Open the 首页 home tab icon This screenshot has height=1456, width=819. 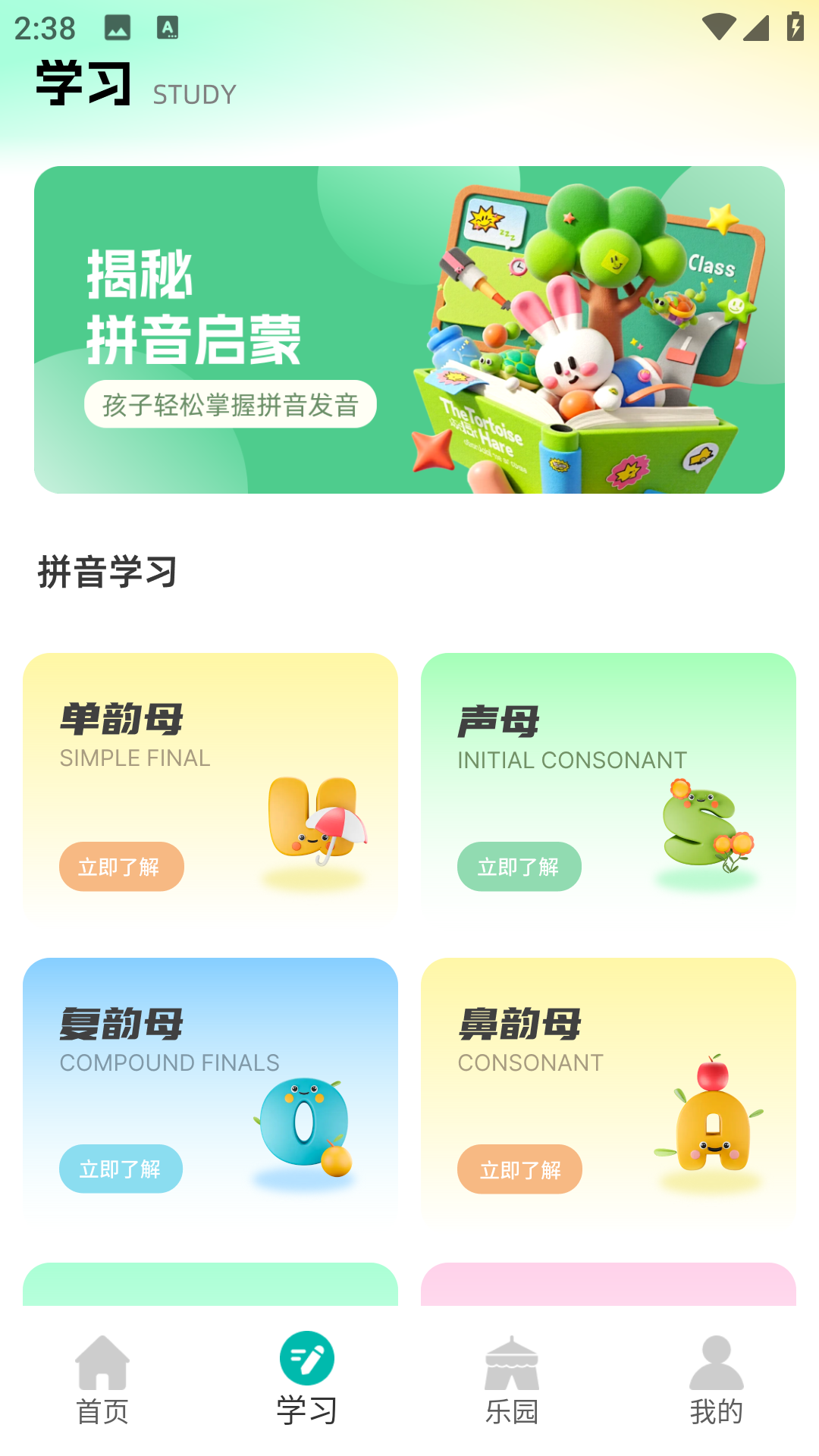click(x=102, y=1361)
